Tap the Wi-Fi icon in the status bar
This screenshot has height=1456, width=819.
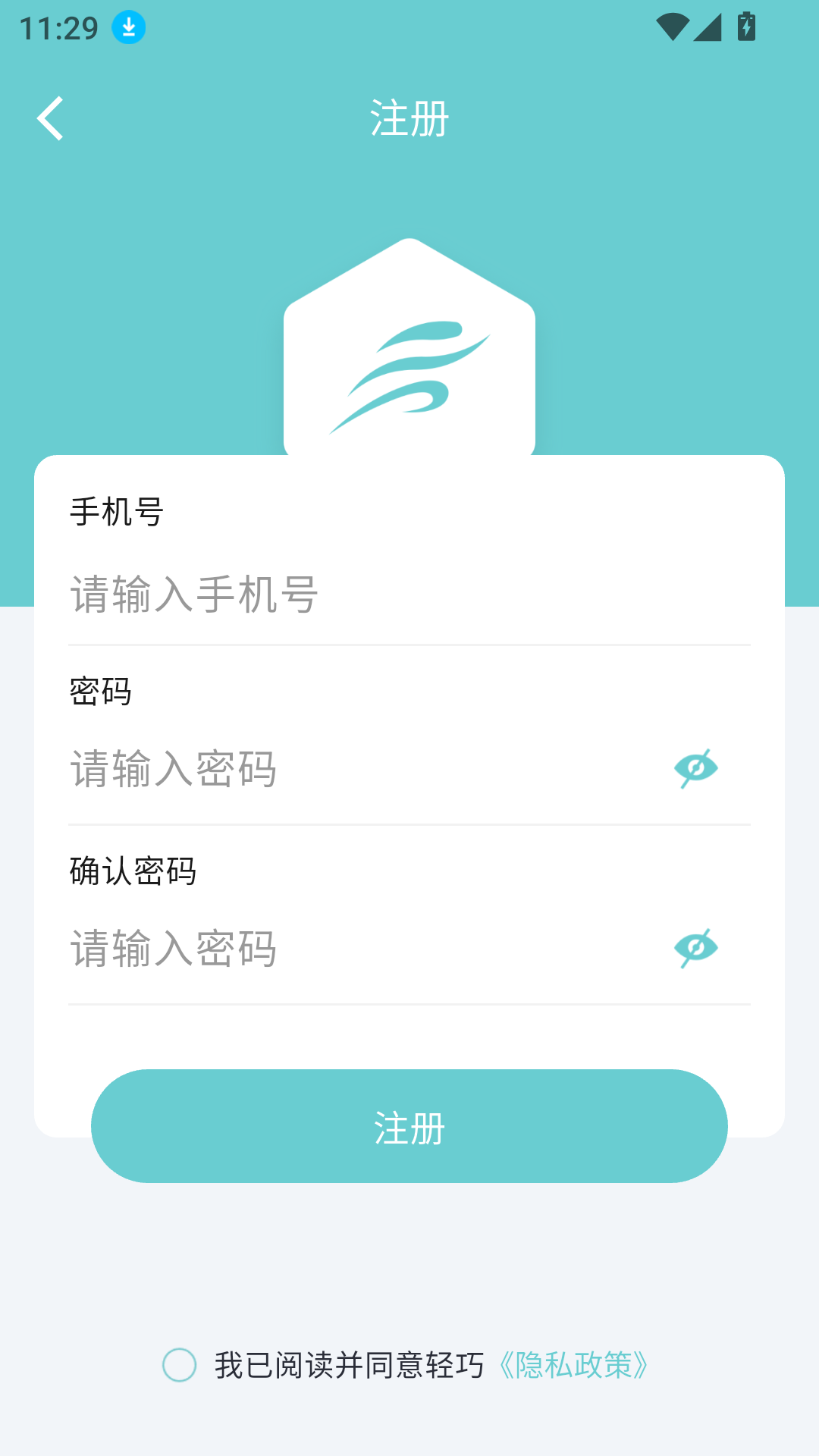[671, 26]
